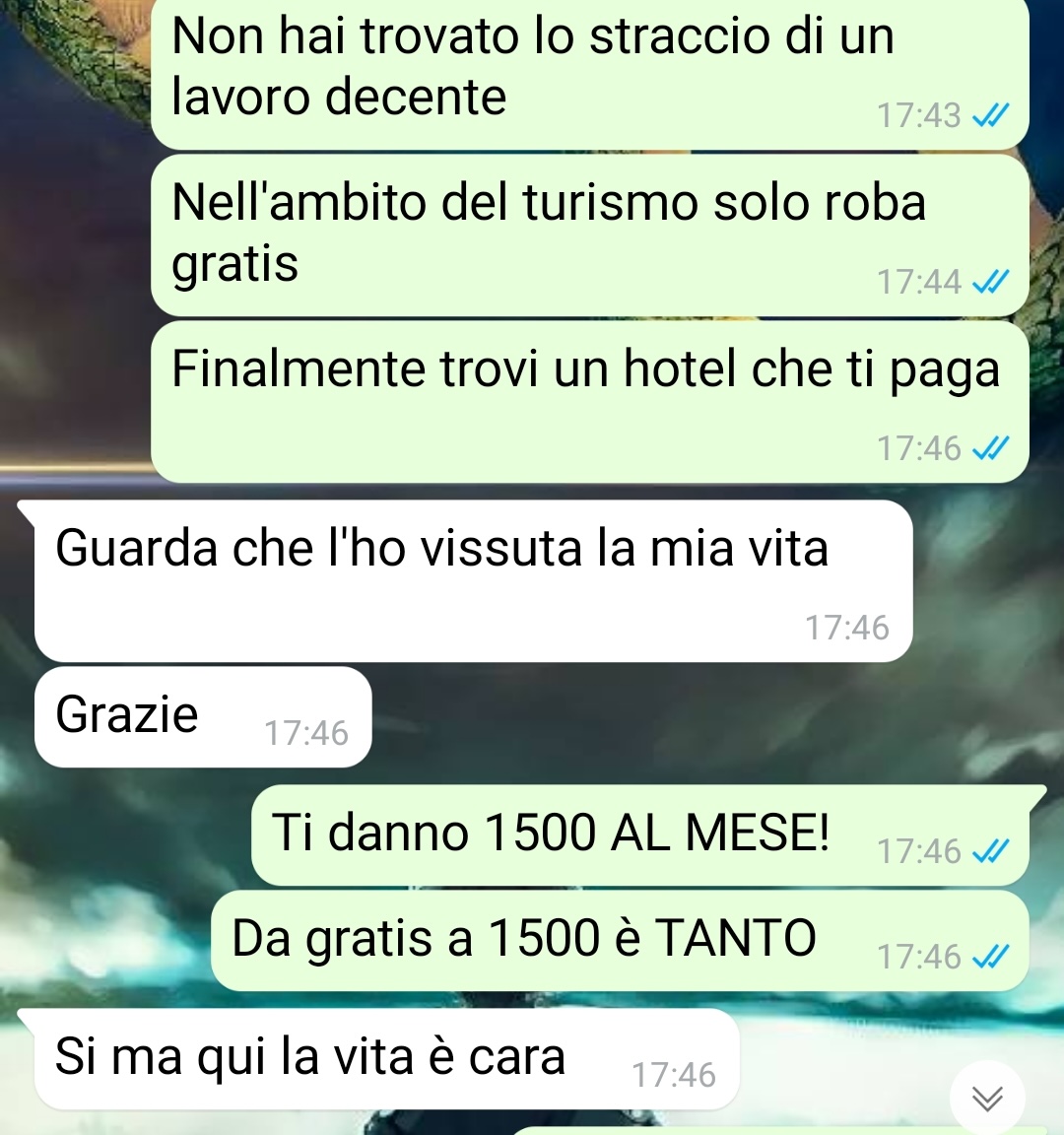Jump to the latest messages

pos(987,1098)
